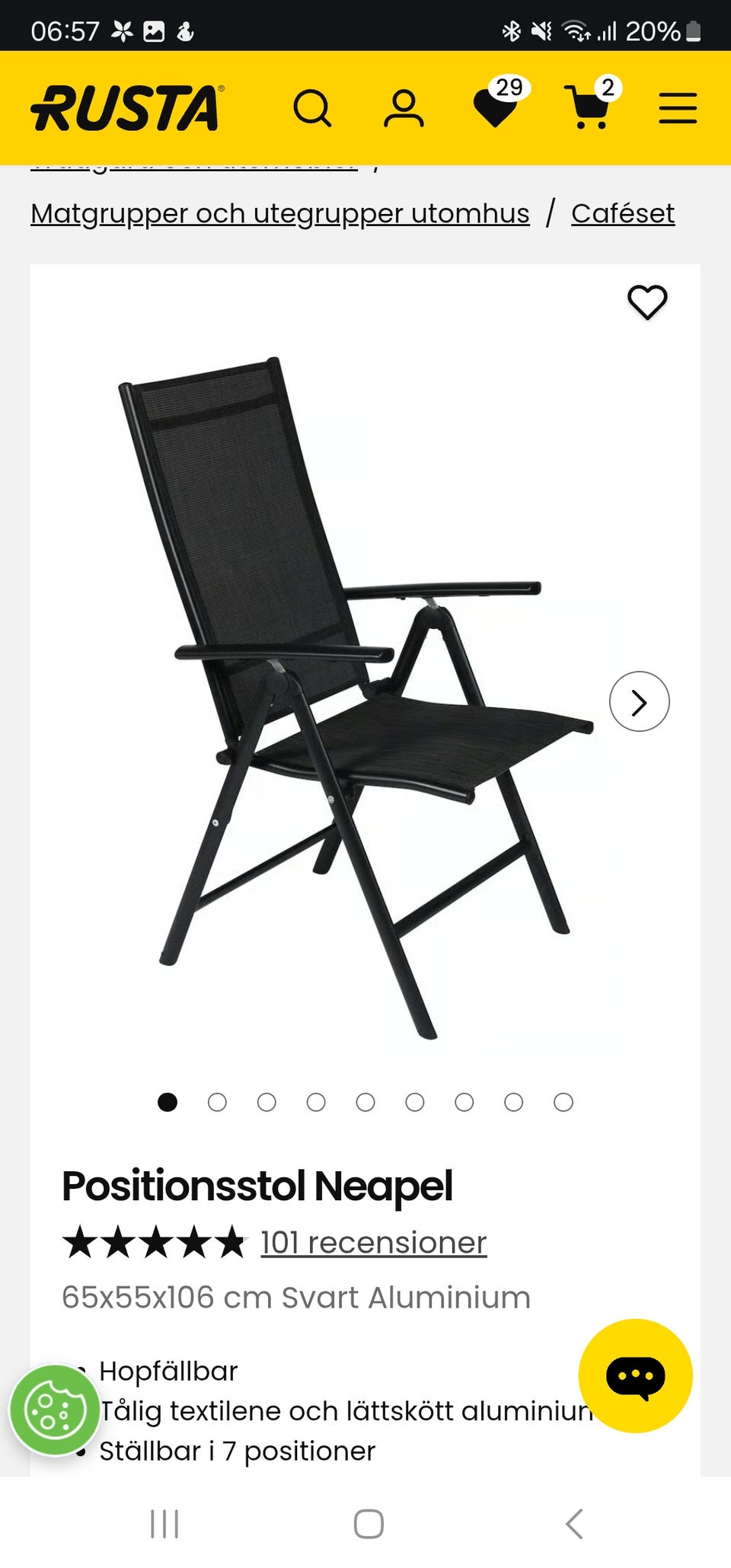Select the last image indicator dot
The width and height of the screenshot is (731, 1568).
[x=563, y=1102]
